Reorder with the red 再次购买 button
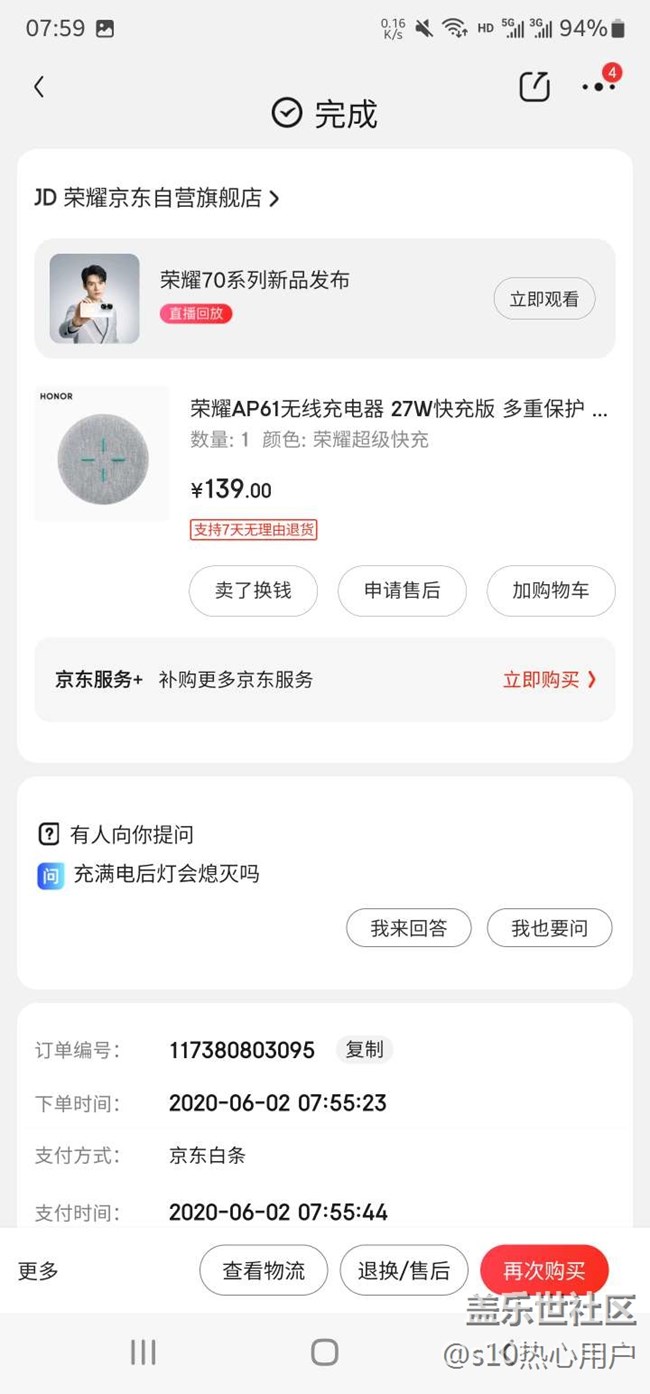The width and height of the screenshot is (650, 1394). click(x=544, y=1271)
